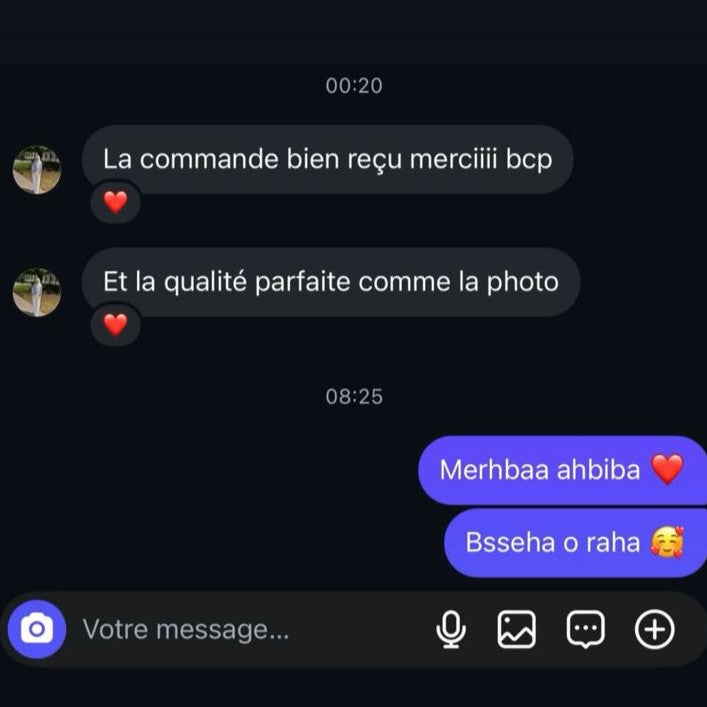Open sender's avatar beside 'Et la qualité parfaite'

point(37,292)
